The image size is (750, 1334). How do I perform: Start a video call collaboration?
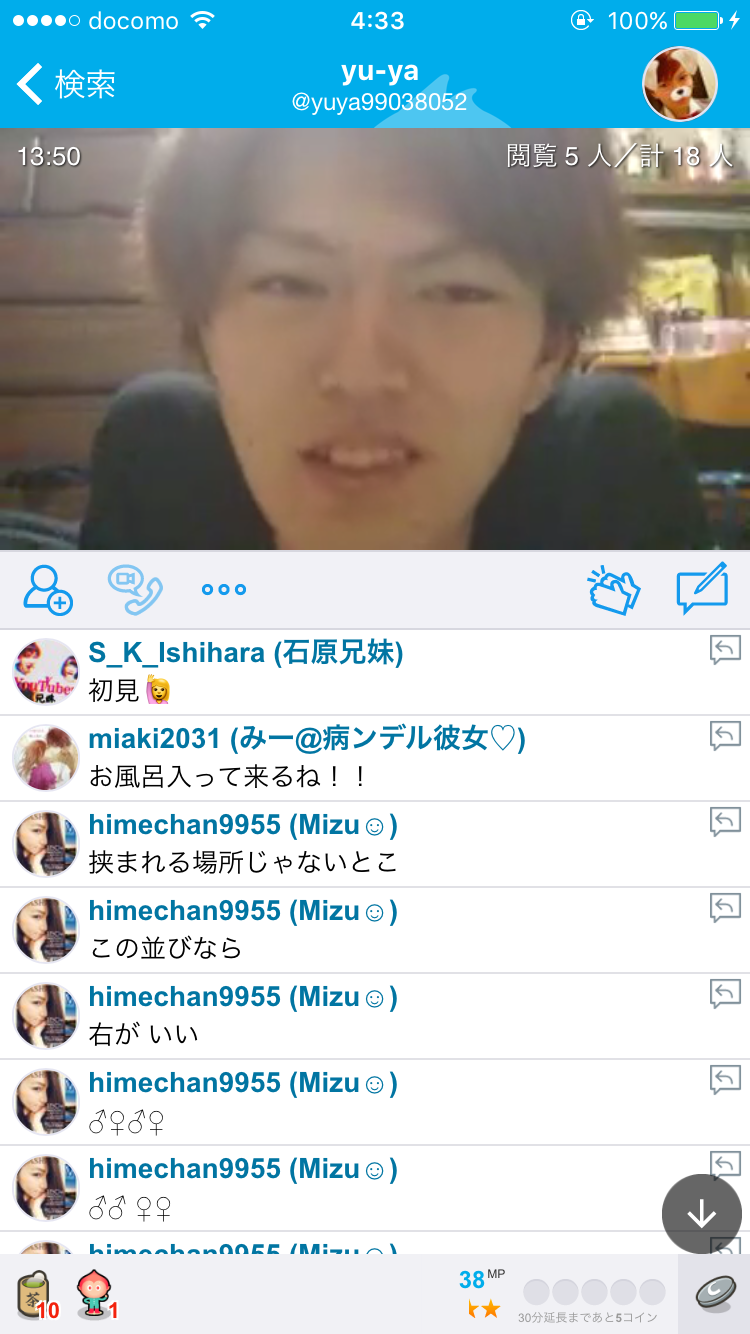tap(135, 589)
